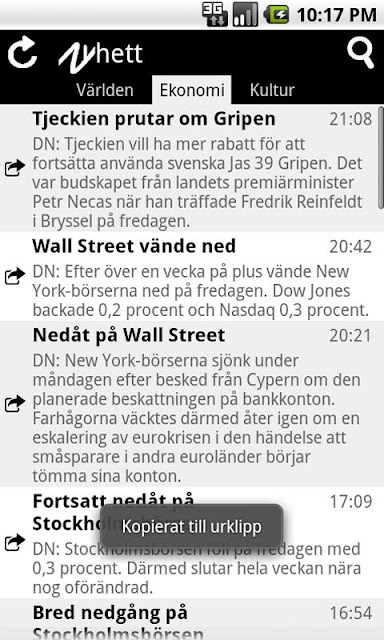Switch to the Världen tab
Image resolution: width=384 pixels, height=640 pixels.
point(105,90)
